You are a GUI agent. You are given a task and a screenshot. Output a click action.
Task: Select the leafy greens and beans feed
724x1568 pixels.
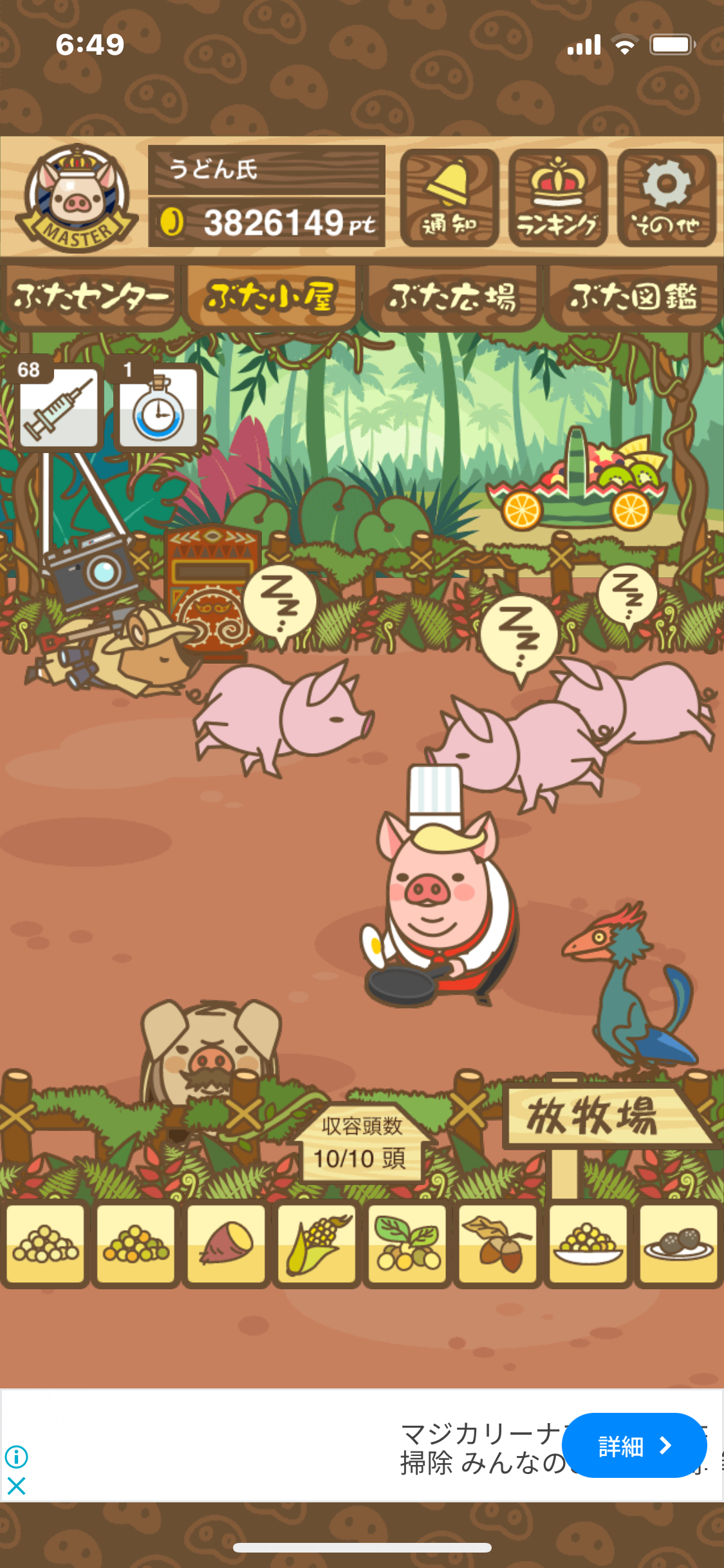point(407,1244)
